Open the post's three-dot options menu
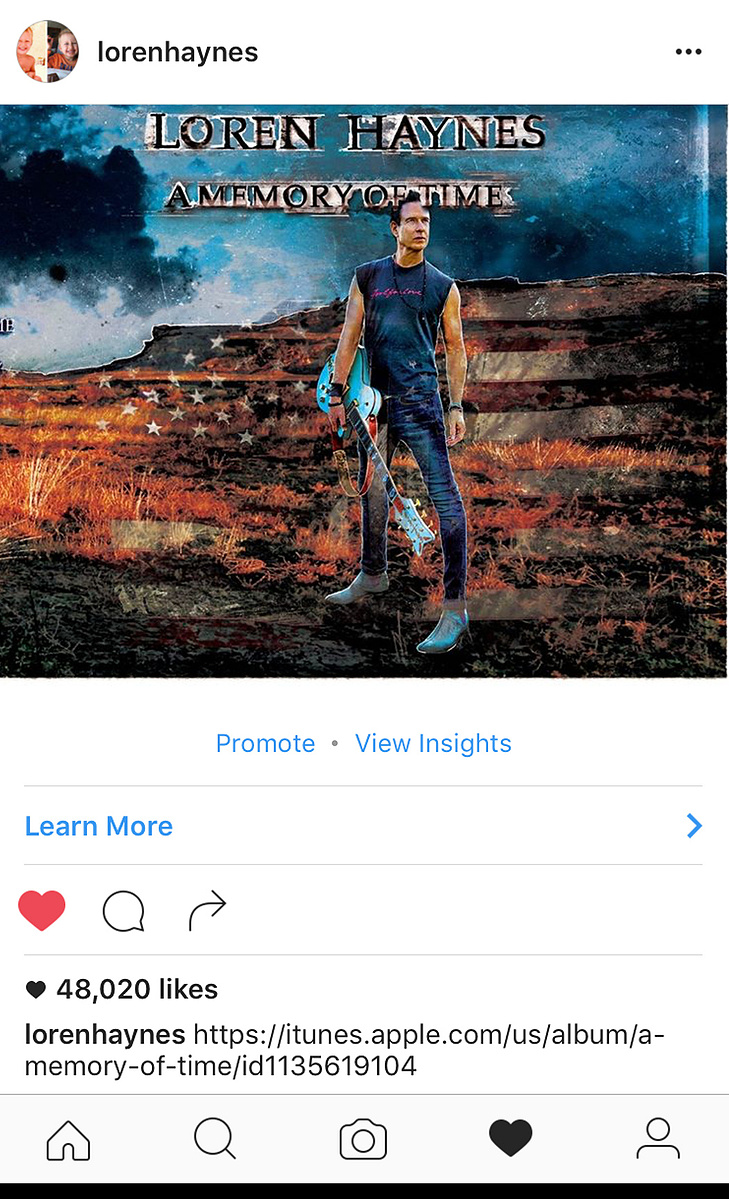 688,52
